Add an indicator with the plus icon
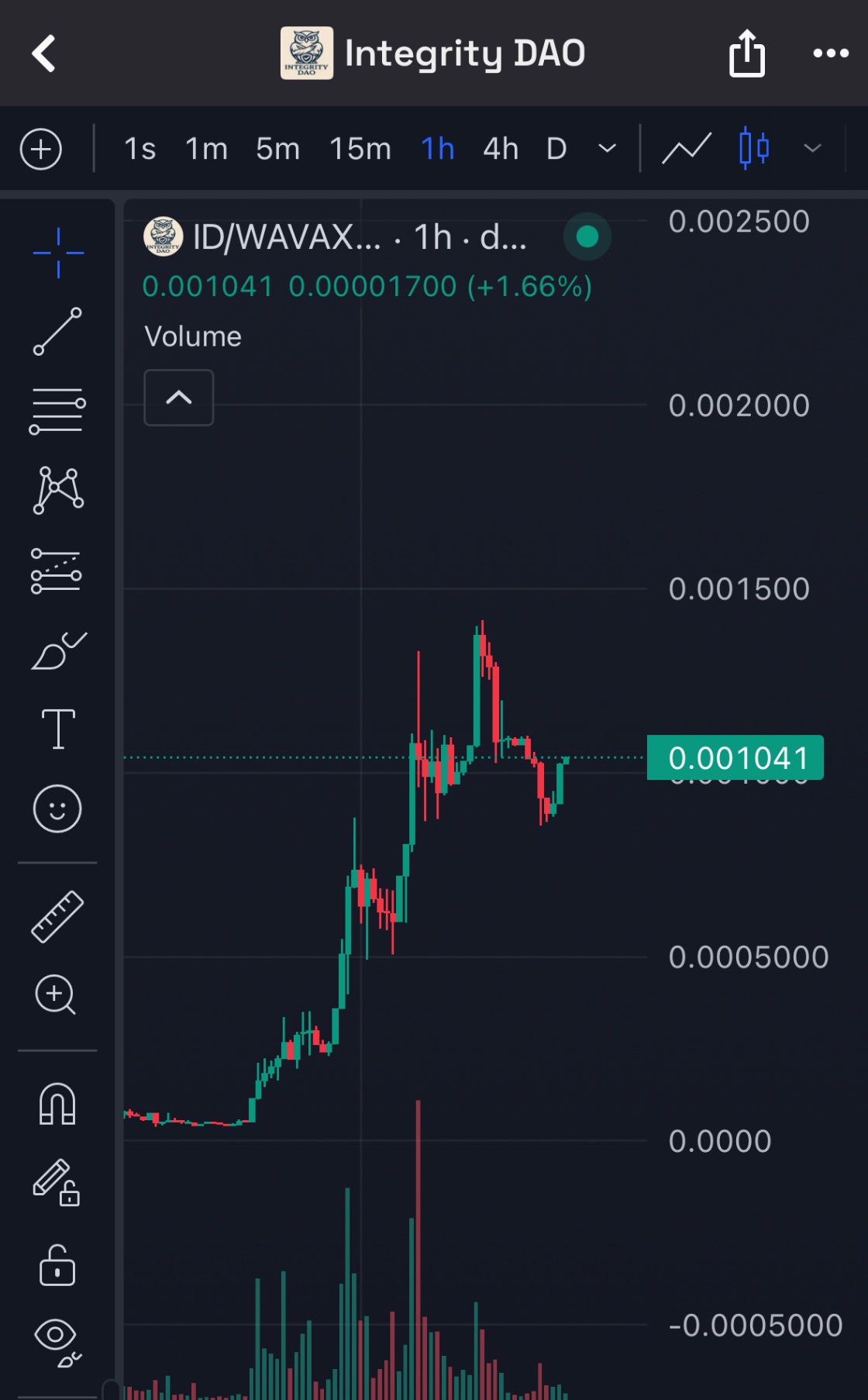 click(x=41, y=149)
